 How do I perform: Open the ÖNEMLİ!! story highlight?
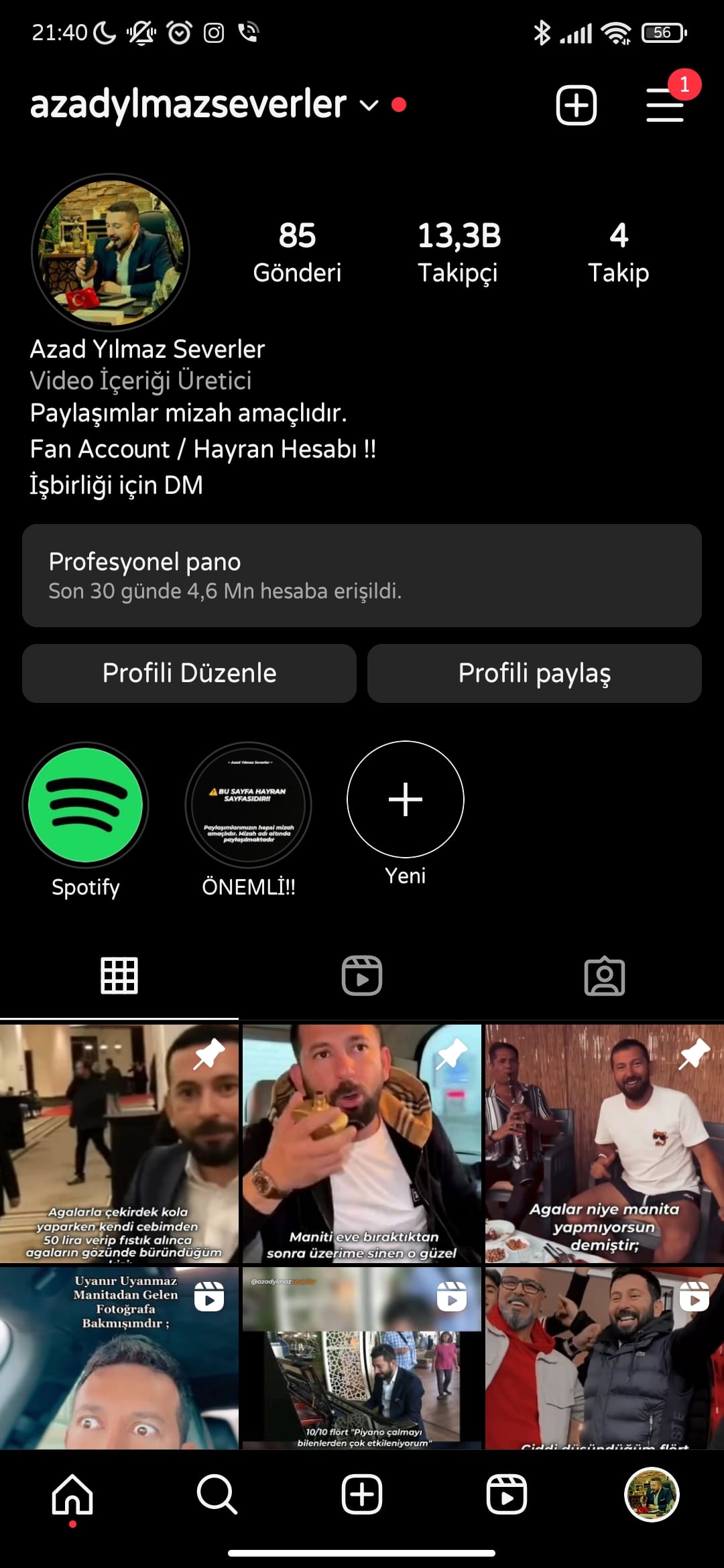tap(248, 805)
